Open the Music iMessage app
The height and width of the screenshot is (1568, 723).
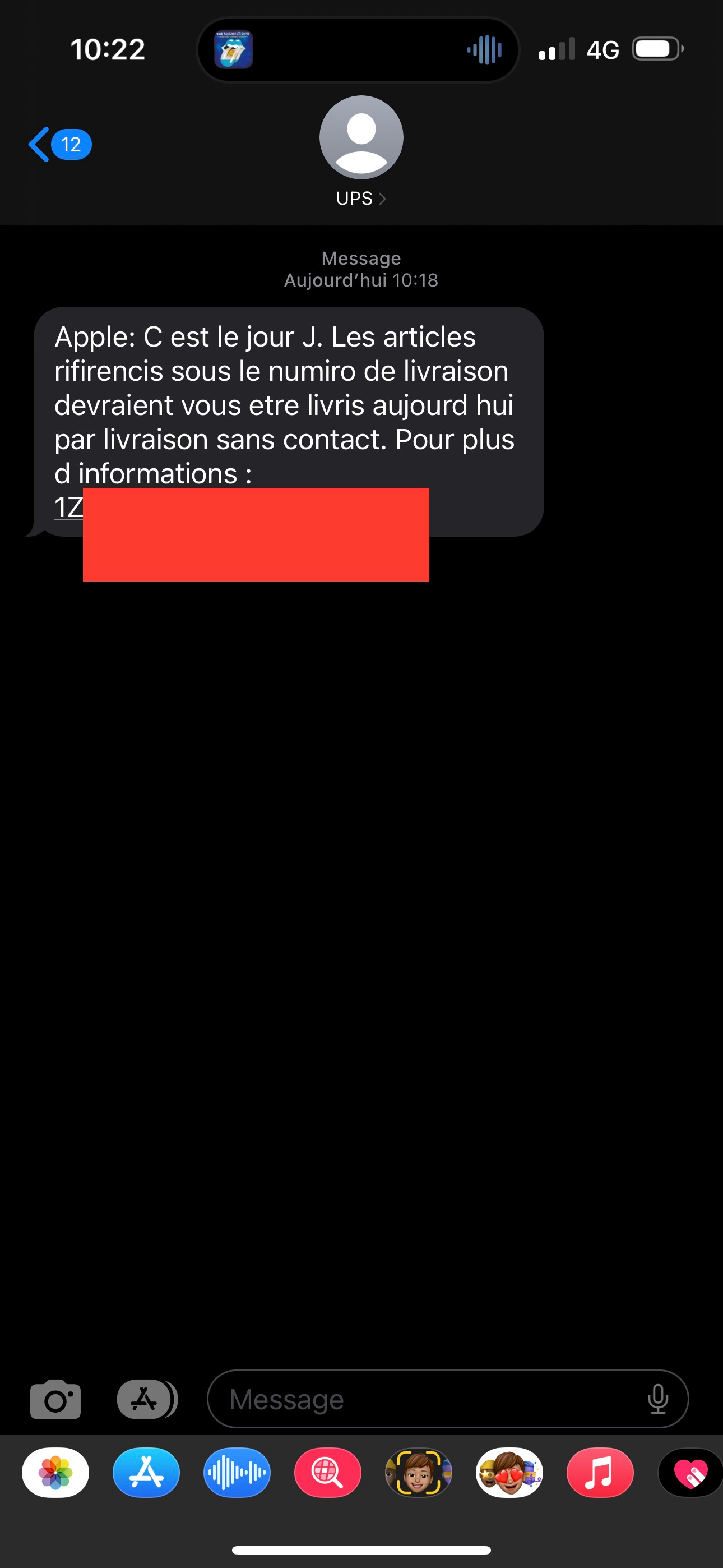click(600, 1473)
